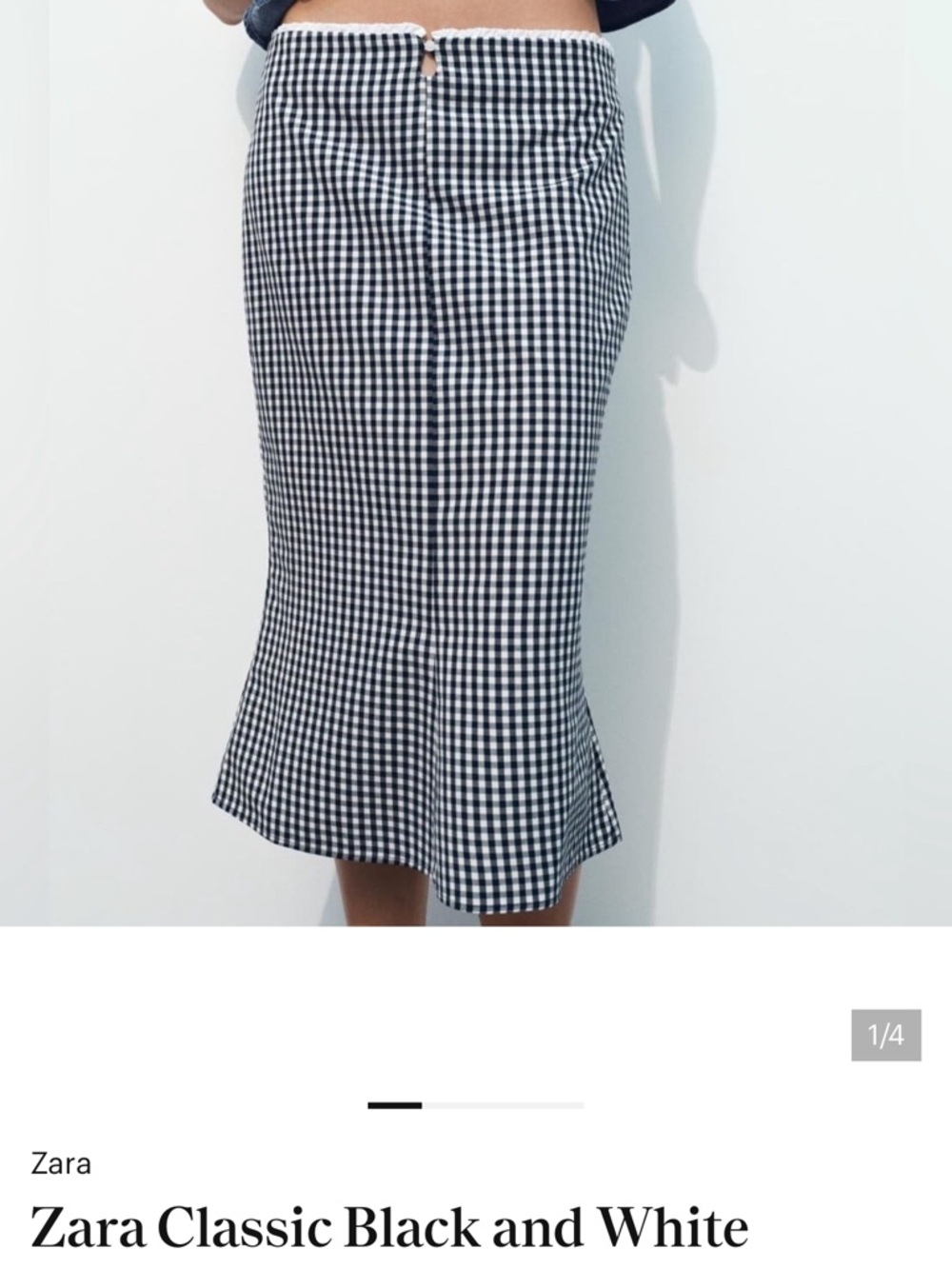Image resolution: width=952 pixels, height=1269 pixels.
Task: Click the hem area of the skirt photo
Action: pos(428,857)
